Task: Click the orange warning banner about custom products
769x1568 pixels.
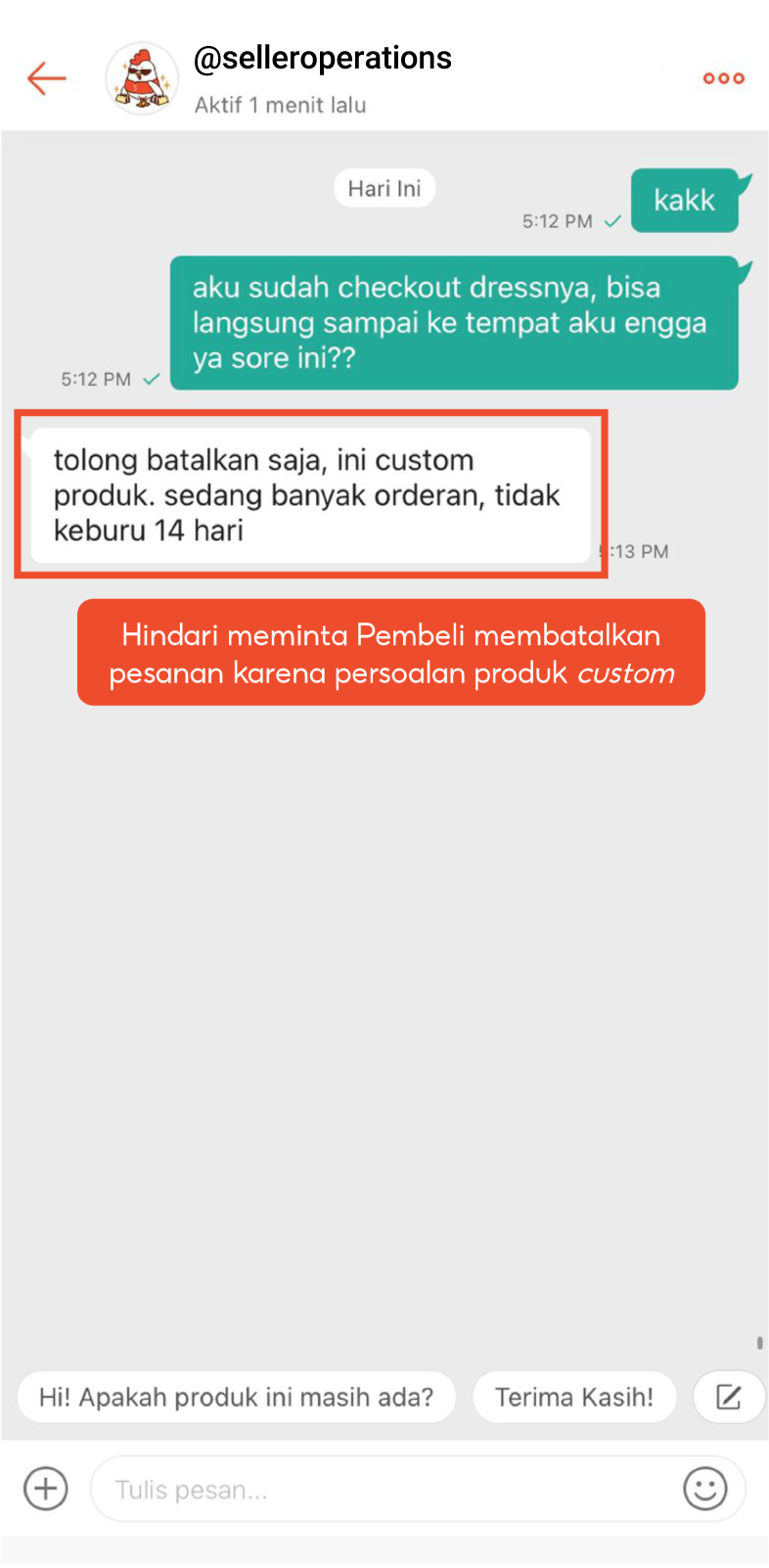Action: click(x=391, y=652)
